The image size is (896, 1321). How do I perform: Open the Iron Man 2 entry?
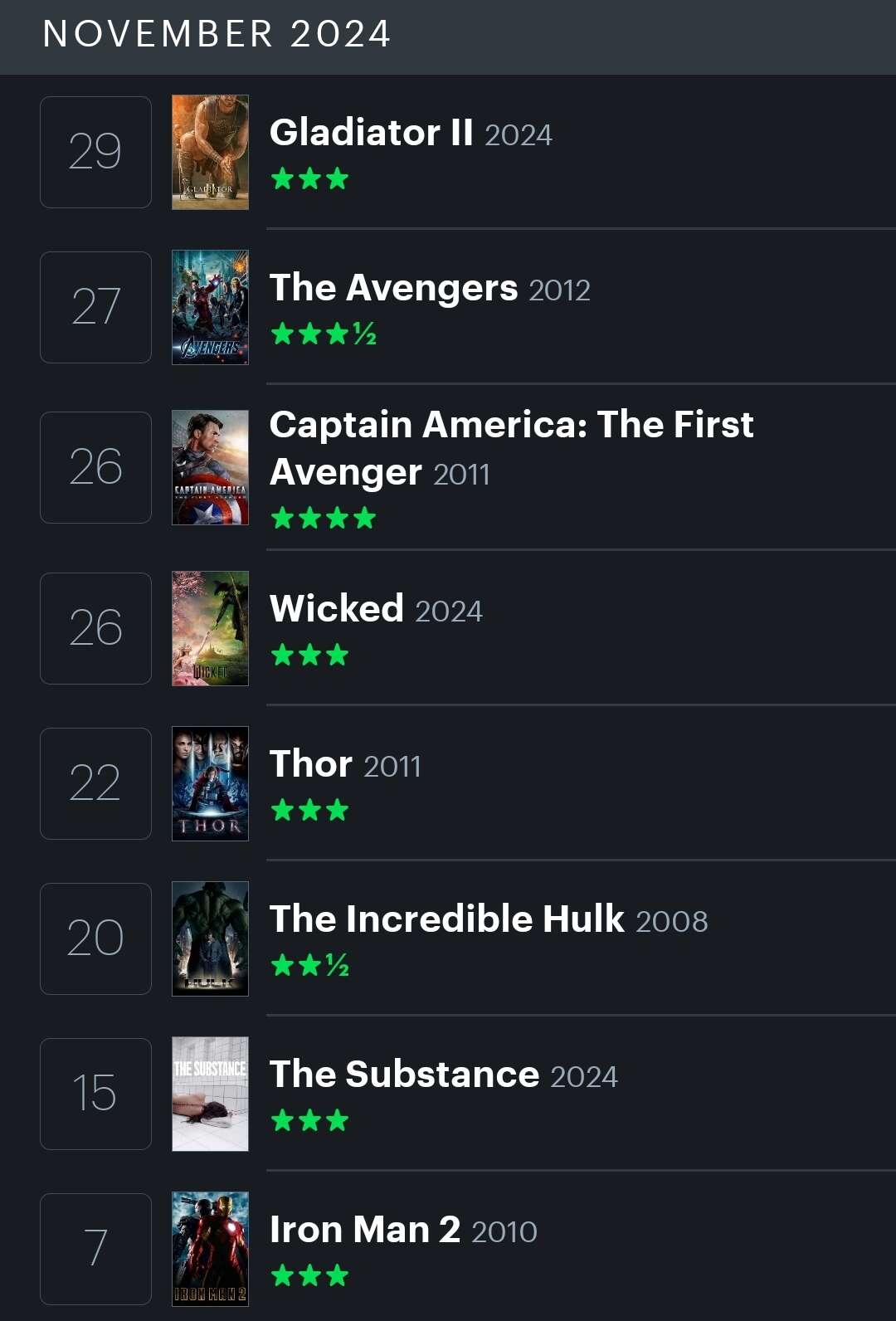coord(364,1230)
